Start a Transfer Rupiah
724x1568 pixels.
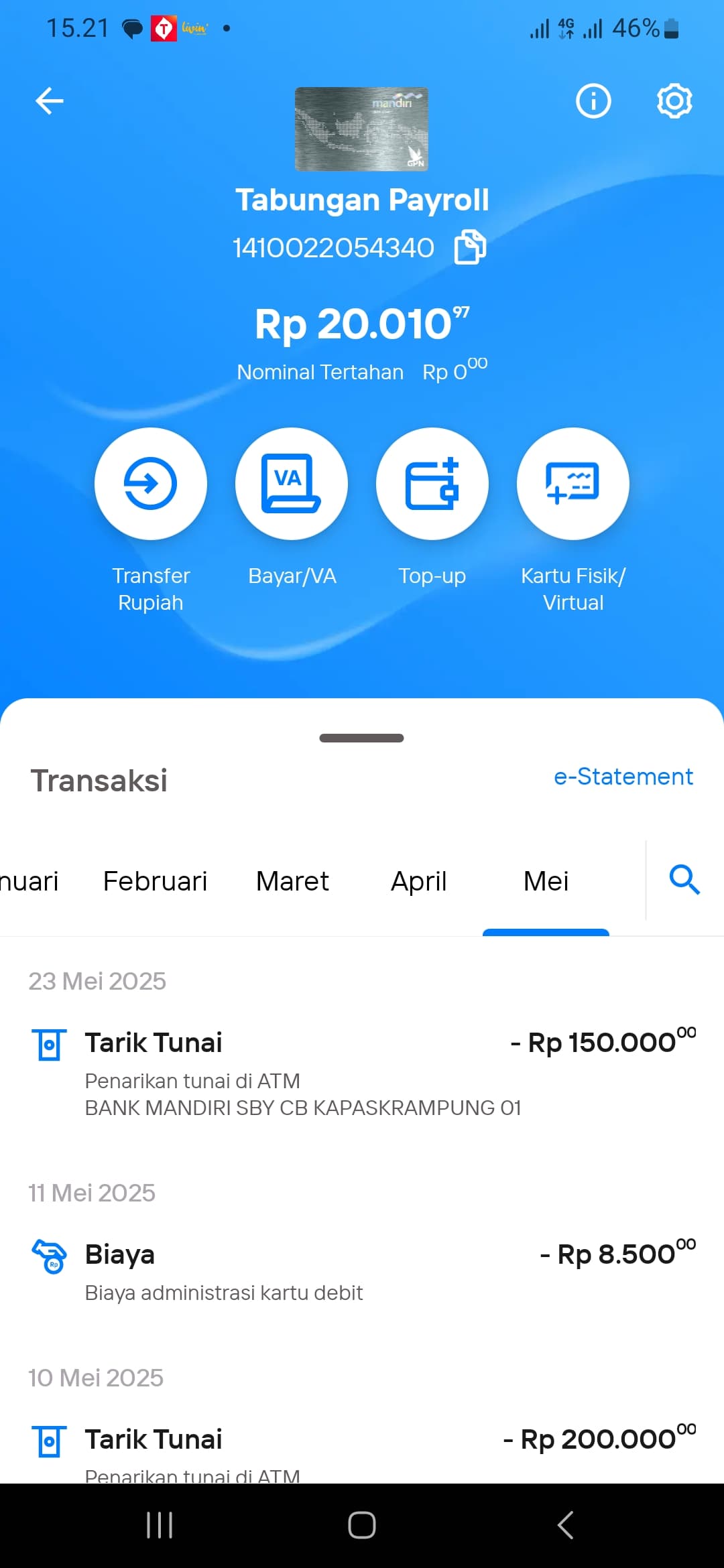tap(151, 484)
